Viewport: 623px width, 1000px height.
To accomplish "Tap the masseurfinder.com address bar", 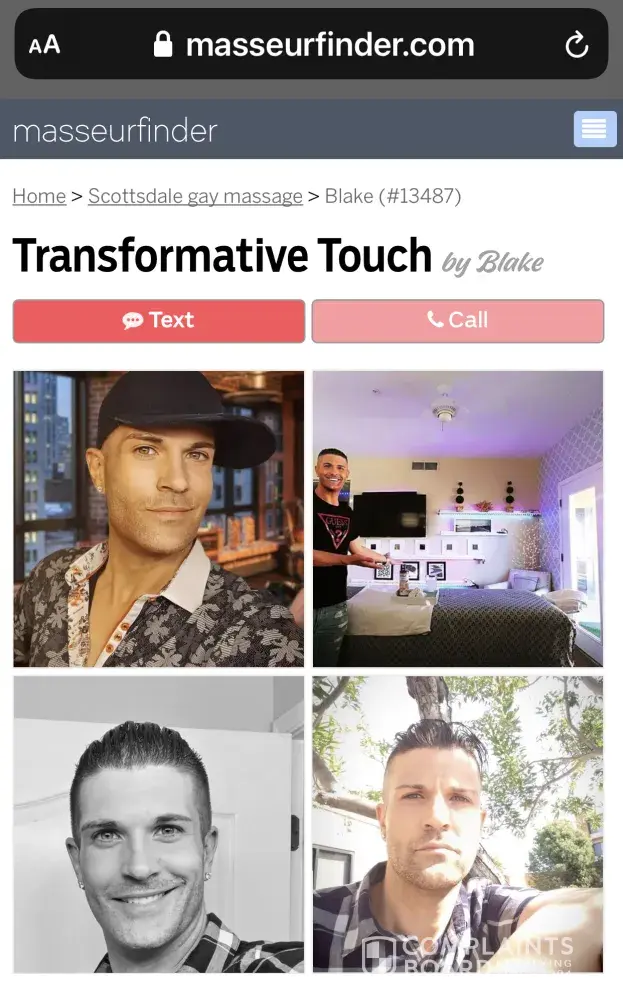I will [x=314, y=45].
